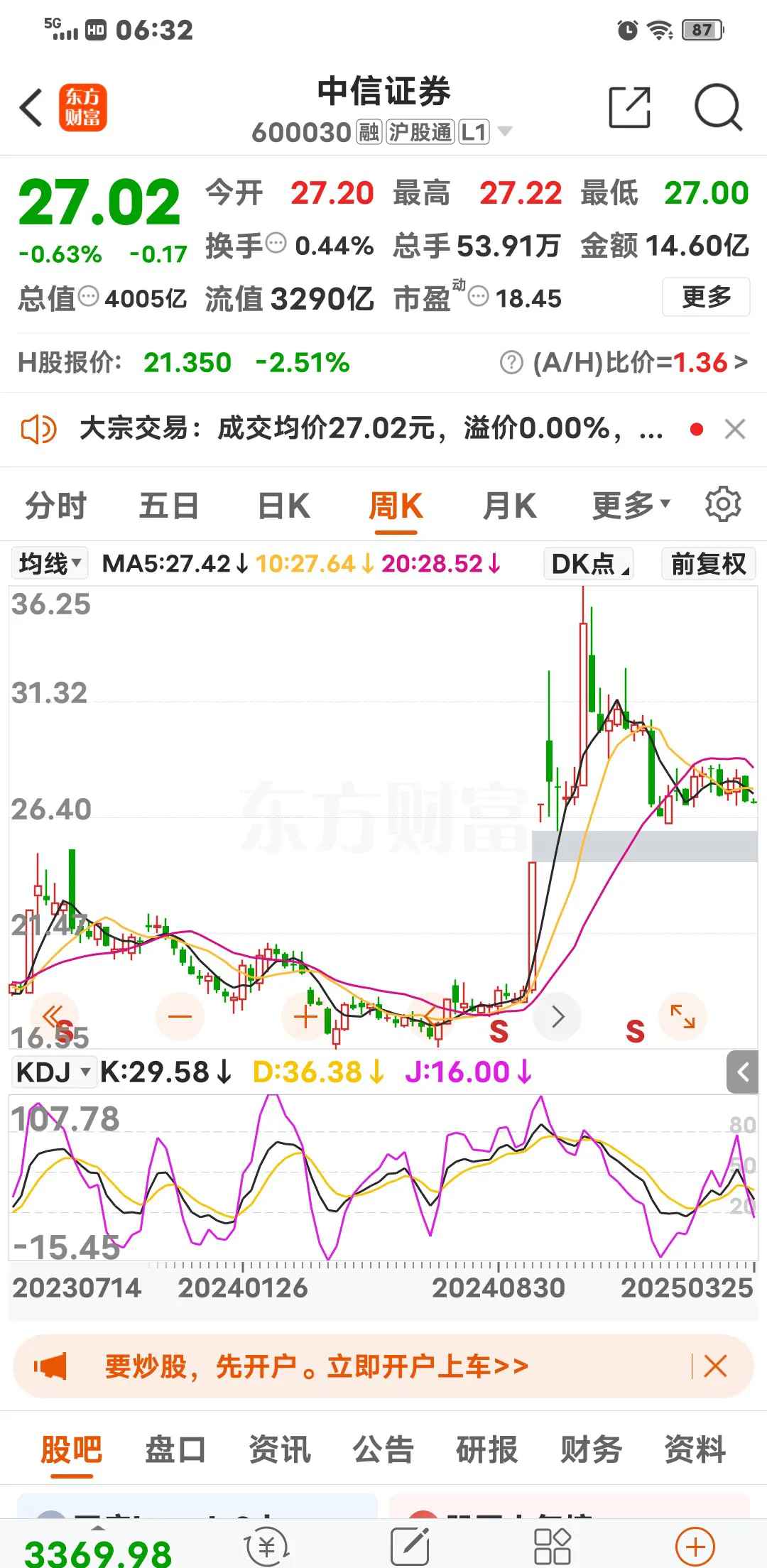Viewport: 767px width, 1568px height.
Task: Open the share icon next to 中信证券
Action: point(631,108)
